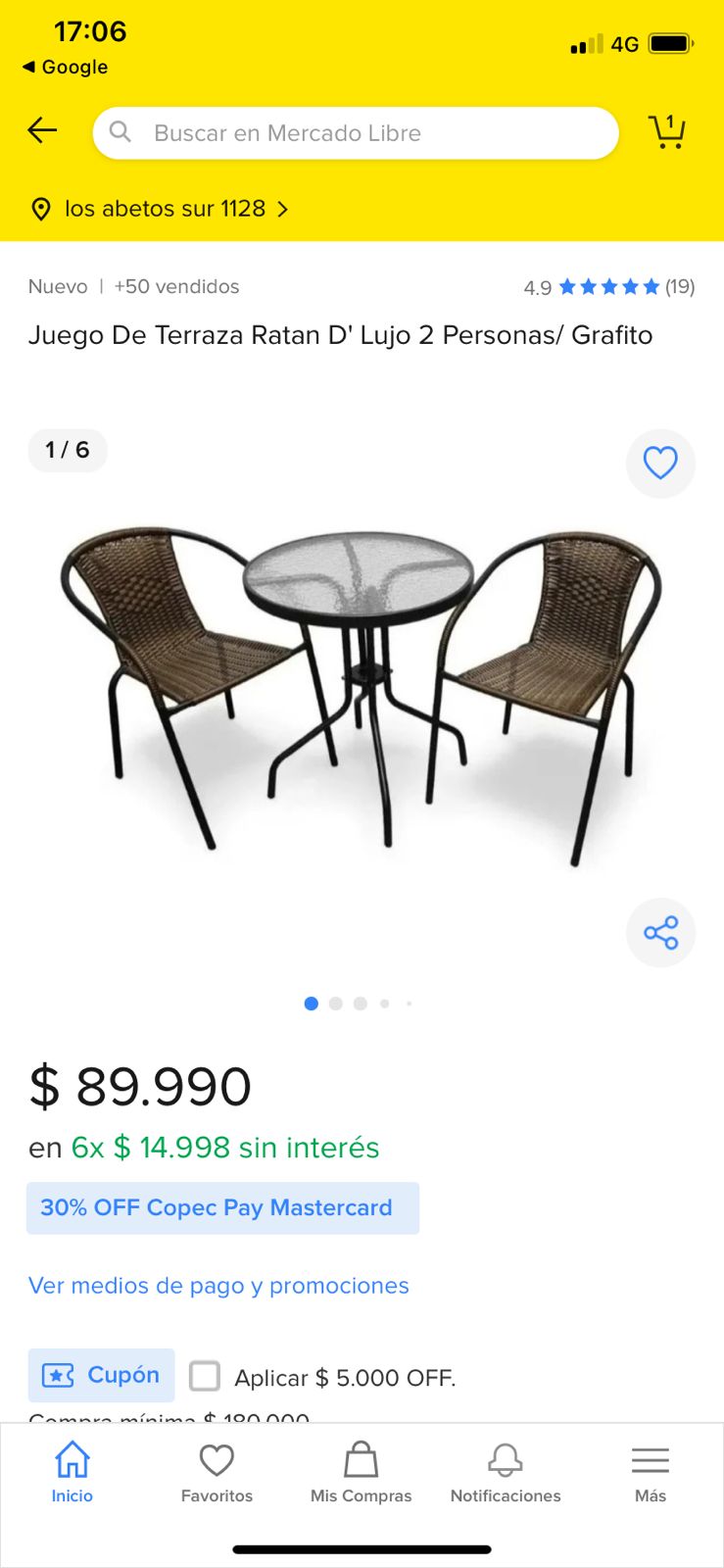Viewport: 724px width, 1568px height.
Task: Share this terrace set listing
Action: tap(660, 932)
